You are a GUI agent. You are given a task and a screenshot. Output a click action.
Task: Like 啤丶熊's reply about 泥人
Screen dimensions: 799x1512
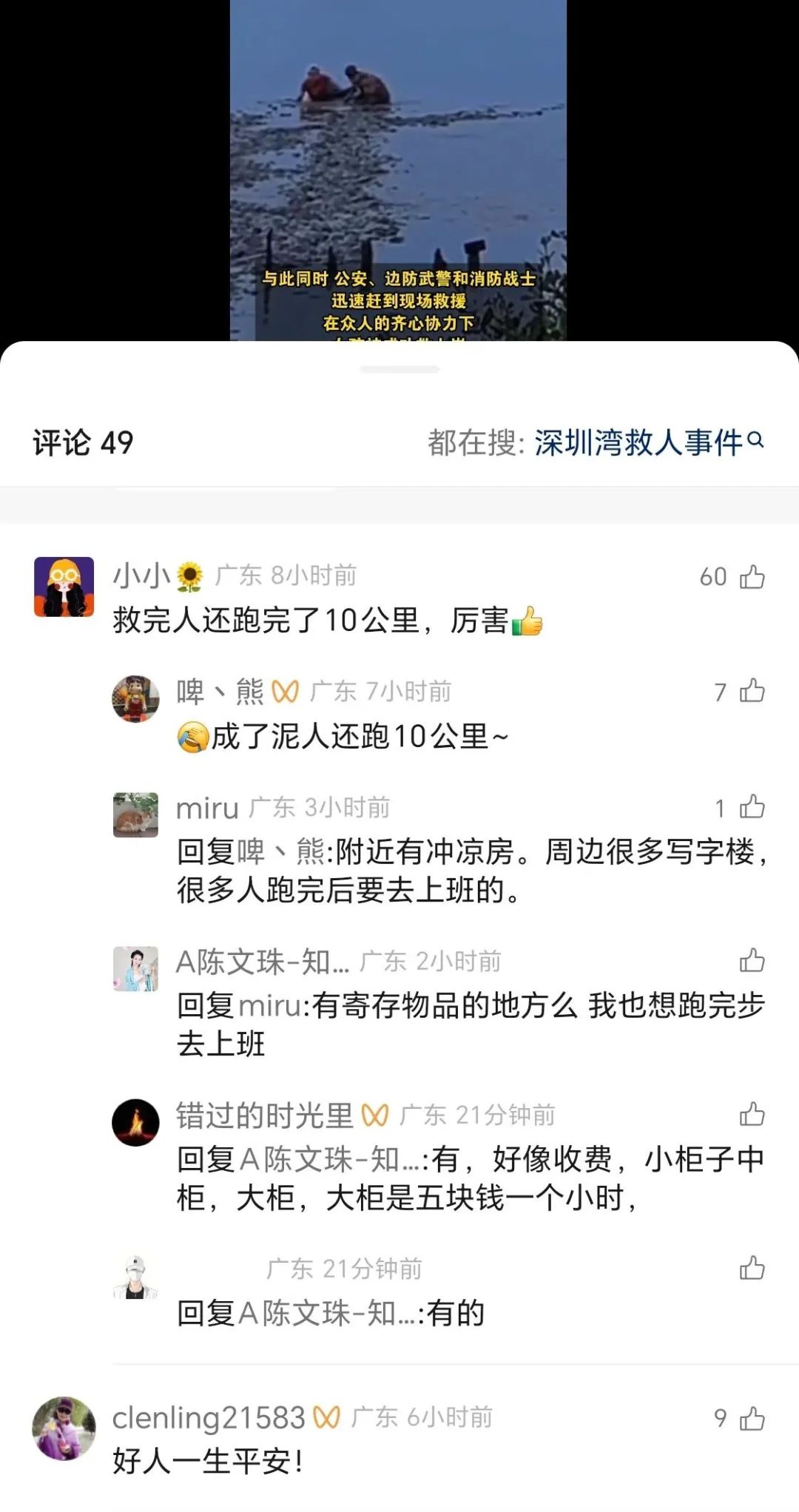point(752,692)
